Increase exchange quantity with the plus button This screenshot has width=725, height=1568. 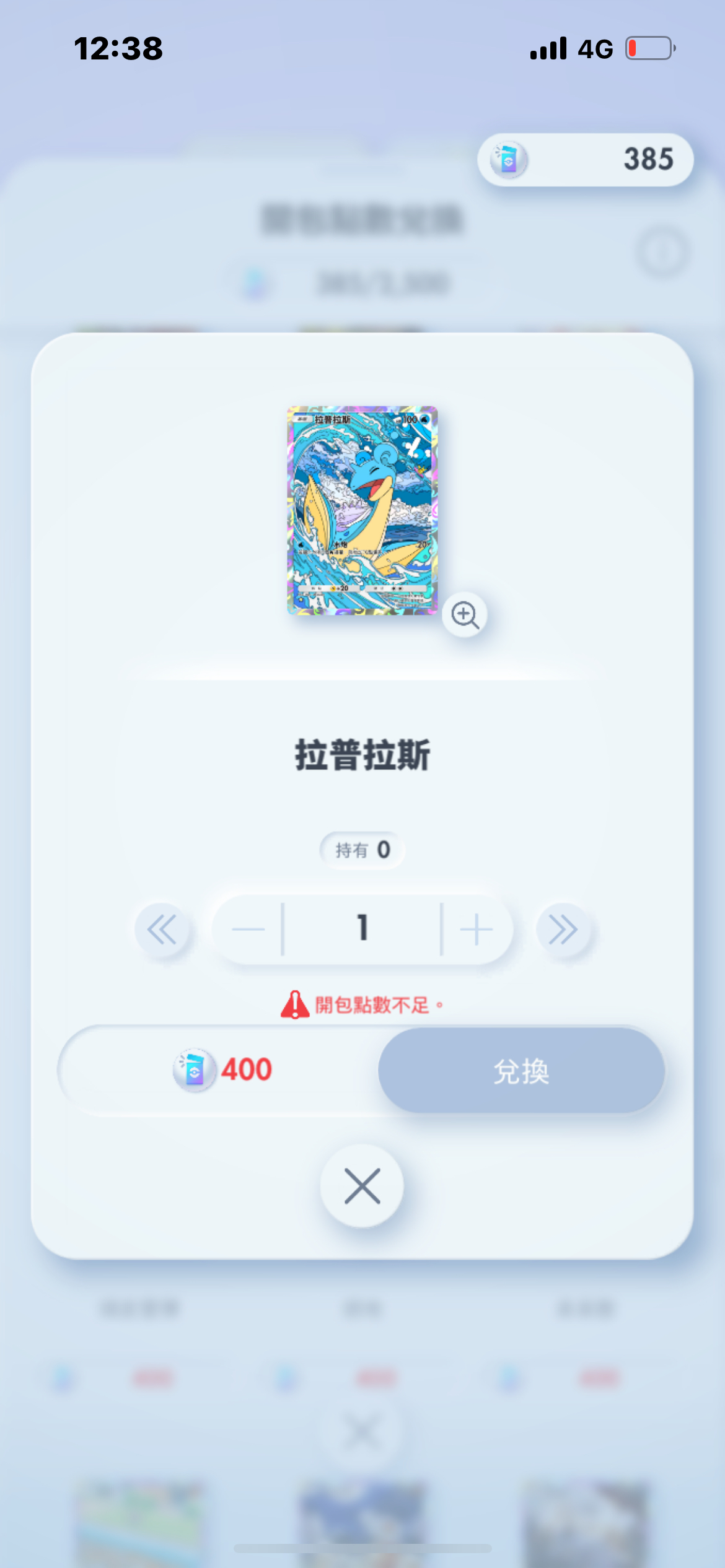point(477,929)
